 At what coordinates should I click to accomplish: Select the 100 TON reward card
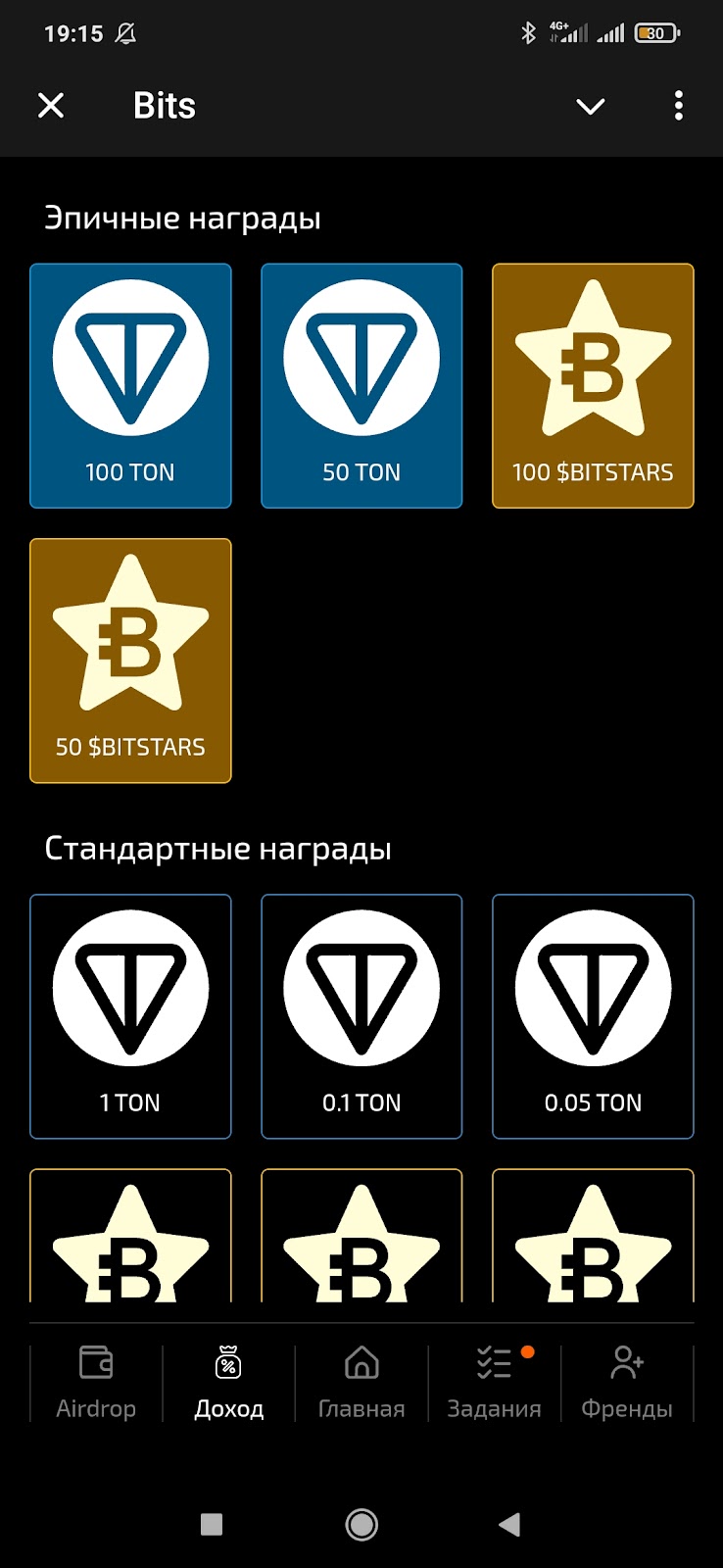click(130, 386)
